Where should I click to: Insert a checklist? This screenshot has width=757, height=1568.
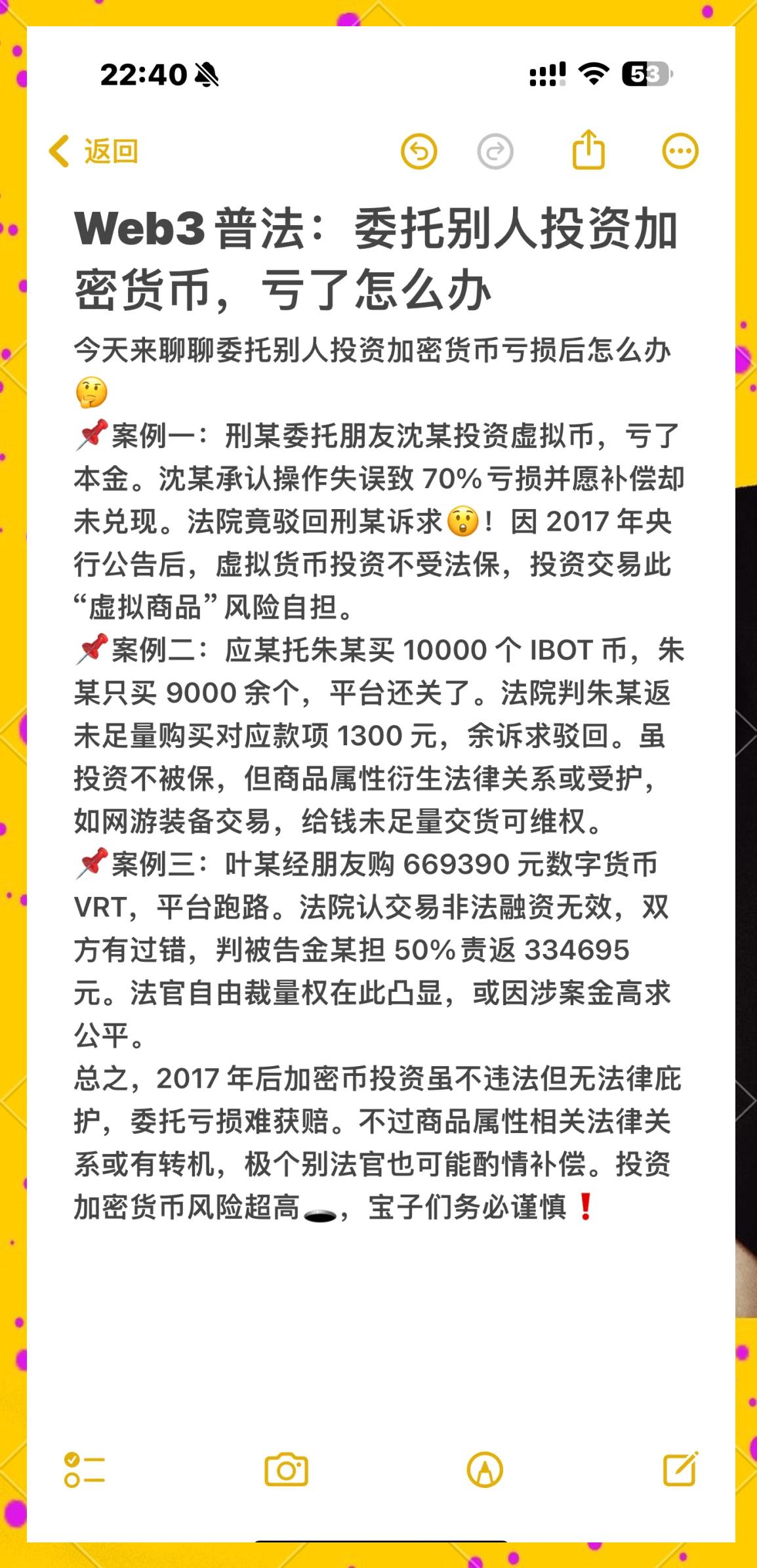[84, 1469]
